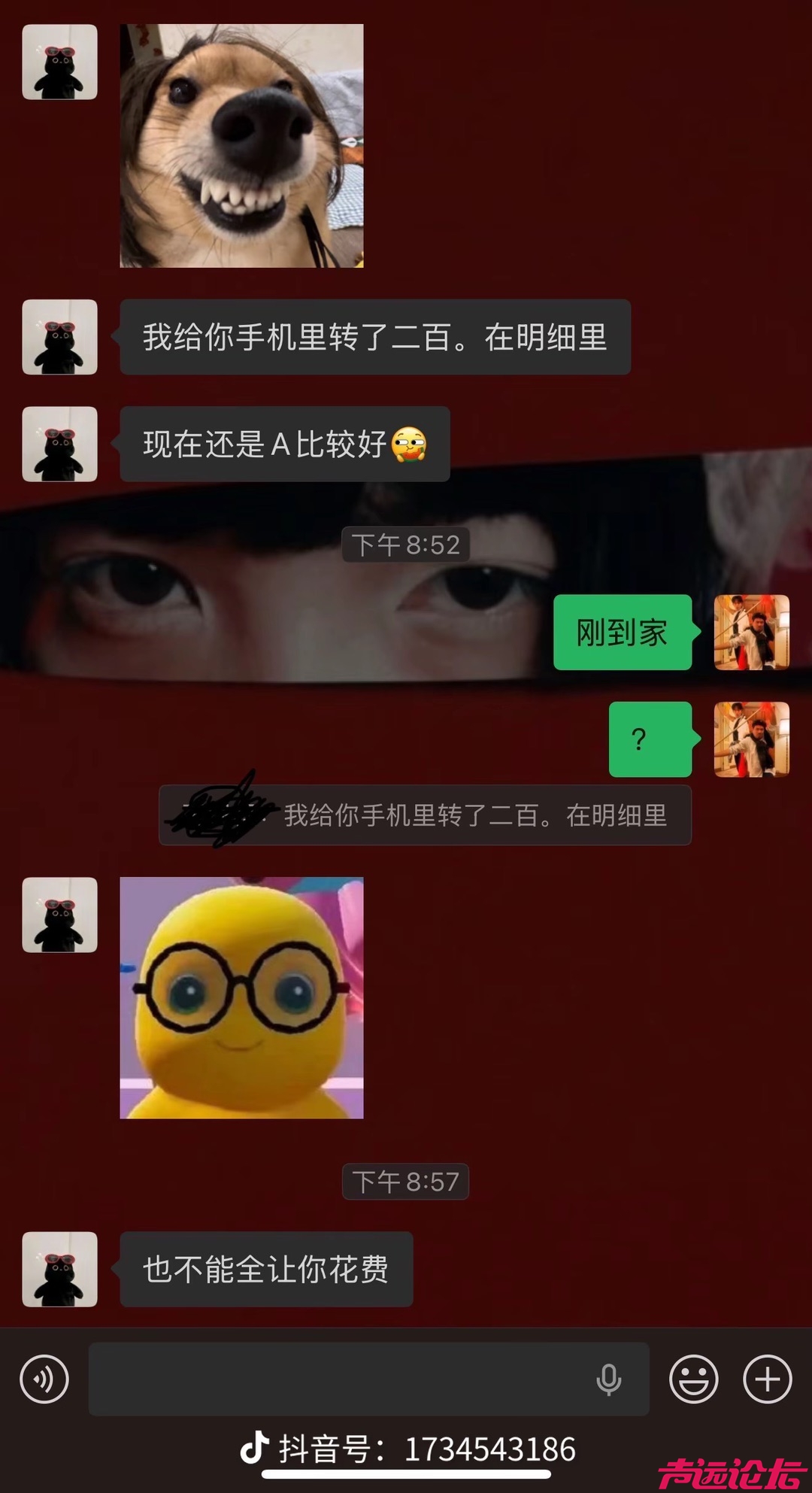Open the plus attachment menu
The height and width of the screenshot is (1493, 812).
pos(767,1379)
